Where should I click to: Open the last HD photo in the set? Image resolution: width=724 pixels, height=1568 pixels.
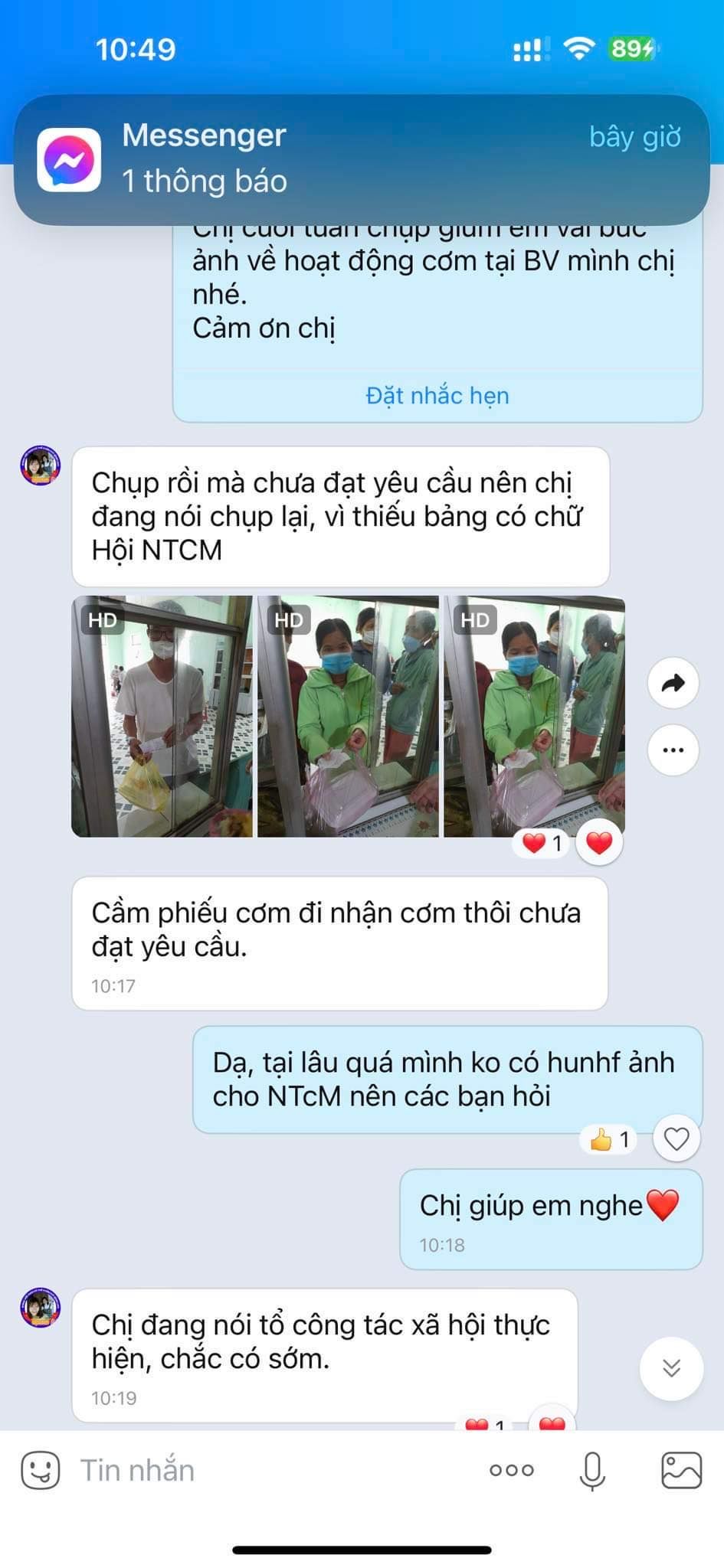tap(534, 716)
